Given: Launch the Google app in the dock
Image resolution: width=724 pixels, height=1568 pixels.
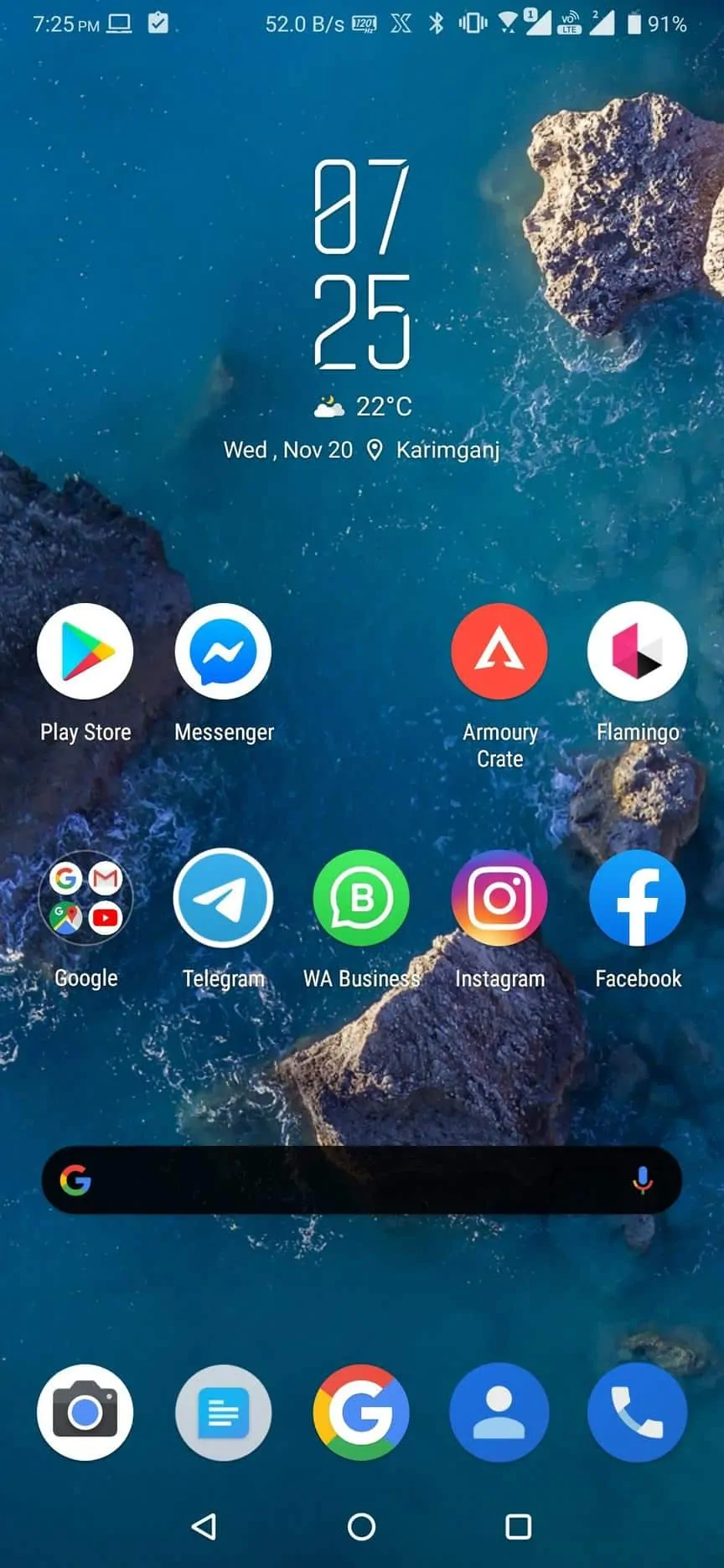Looking at the screenshot, I should tap(361, 1412).
